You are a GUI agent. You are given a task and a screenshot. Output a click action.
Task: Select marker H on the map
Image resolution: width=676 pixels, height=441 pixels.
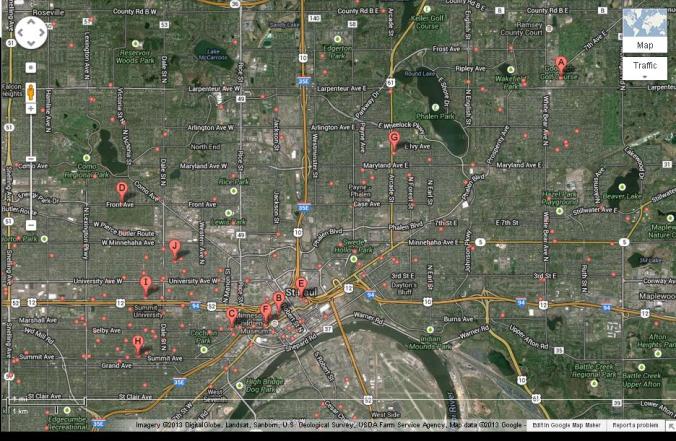click(x=138, y=343)
